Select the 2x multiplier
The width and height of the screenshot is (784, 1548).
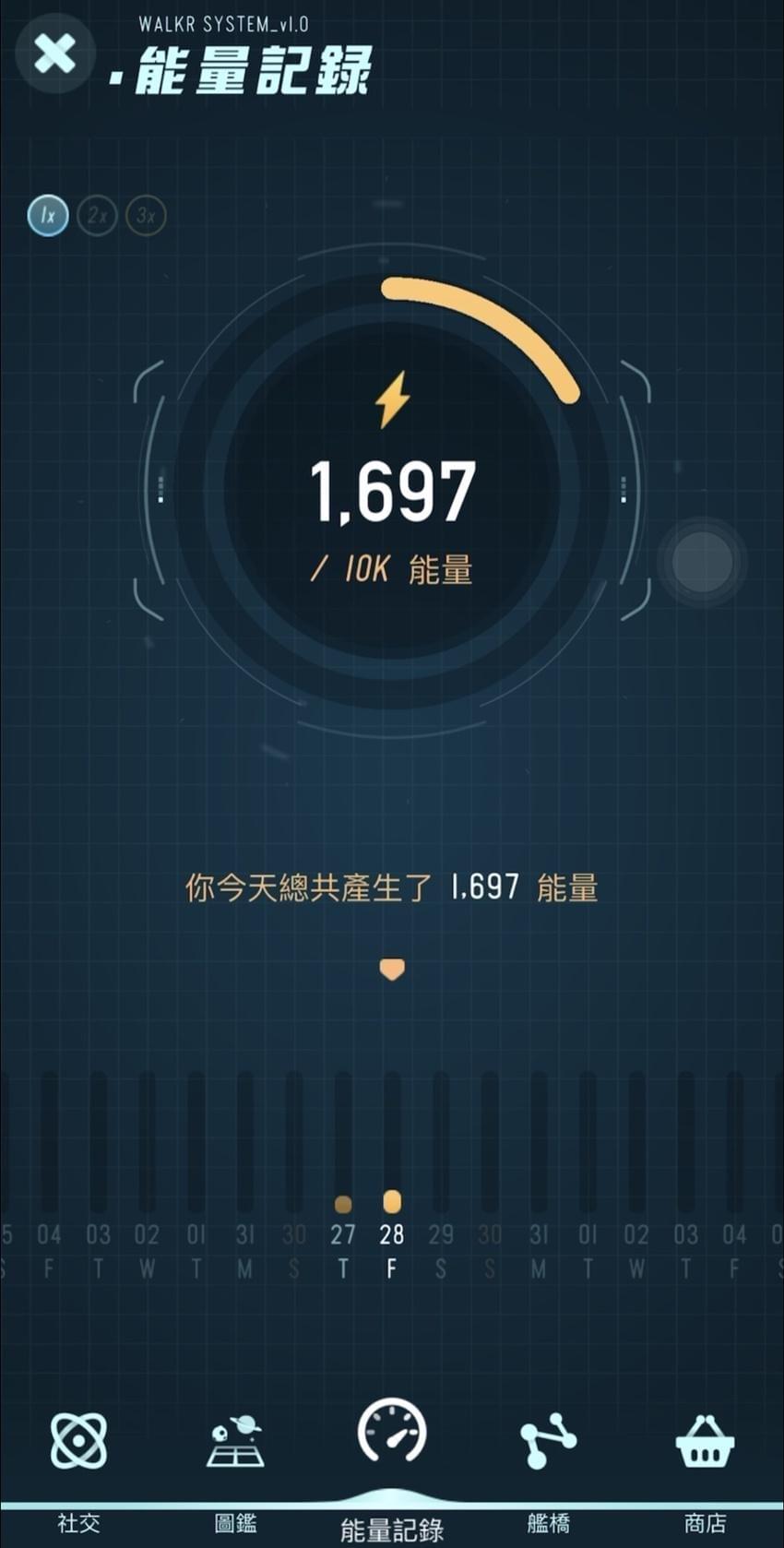[97, 216]
